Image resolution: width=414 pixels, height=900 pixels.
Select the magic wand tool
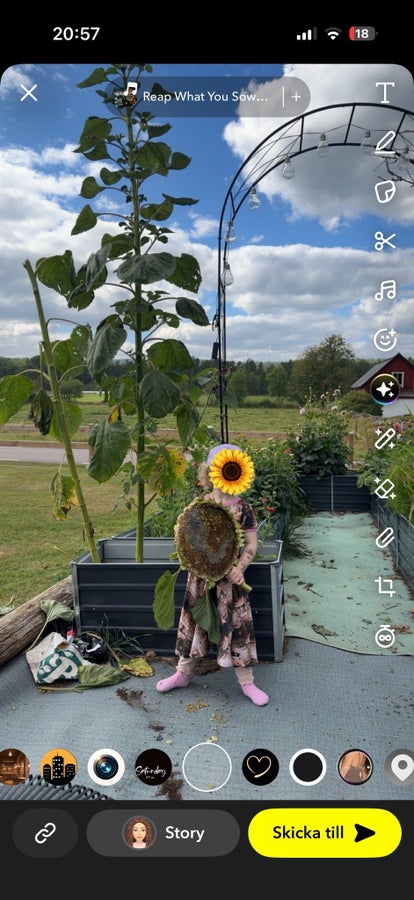(x=385, y=439)
